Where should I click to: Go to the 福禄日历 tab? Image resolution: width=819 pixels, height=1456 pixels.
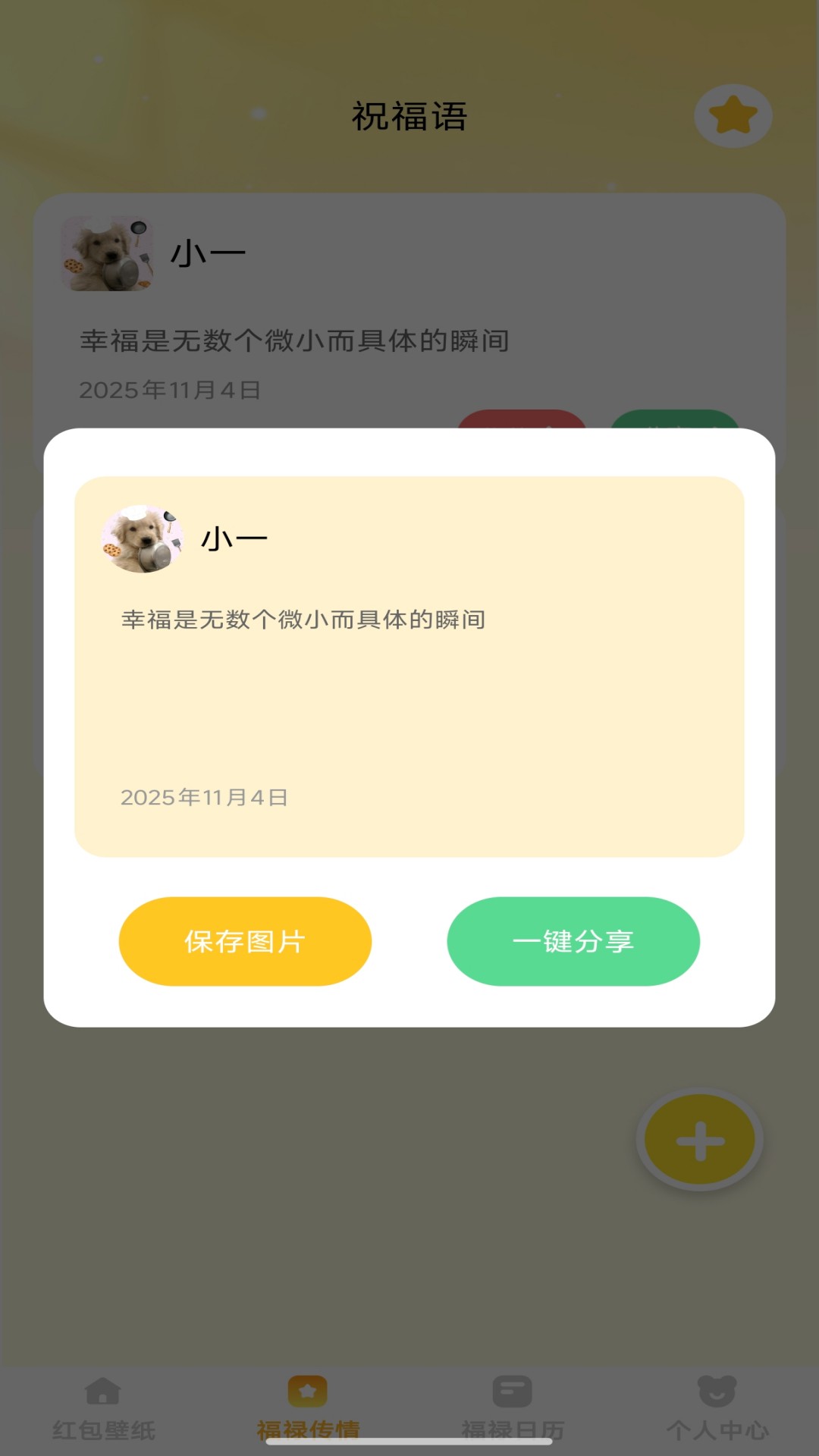(x=513, y=1408)
